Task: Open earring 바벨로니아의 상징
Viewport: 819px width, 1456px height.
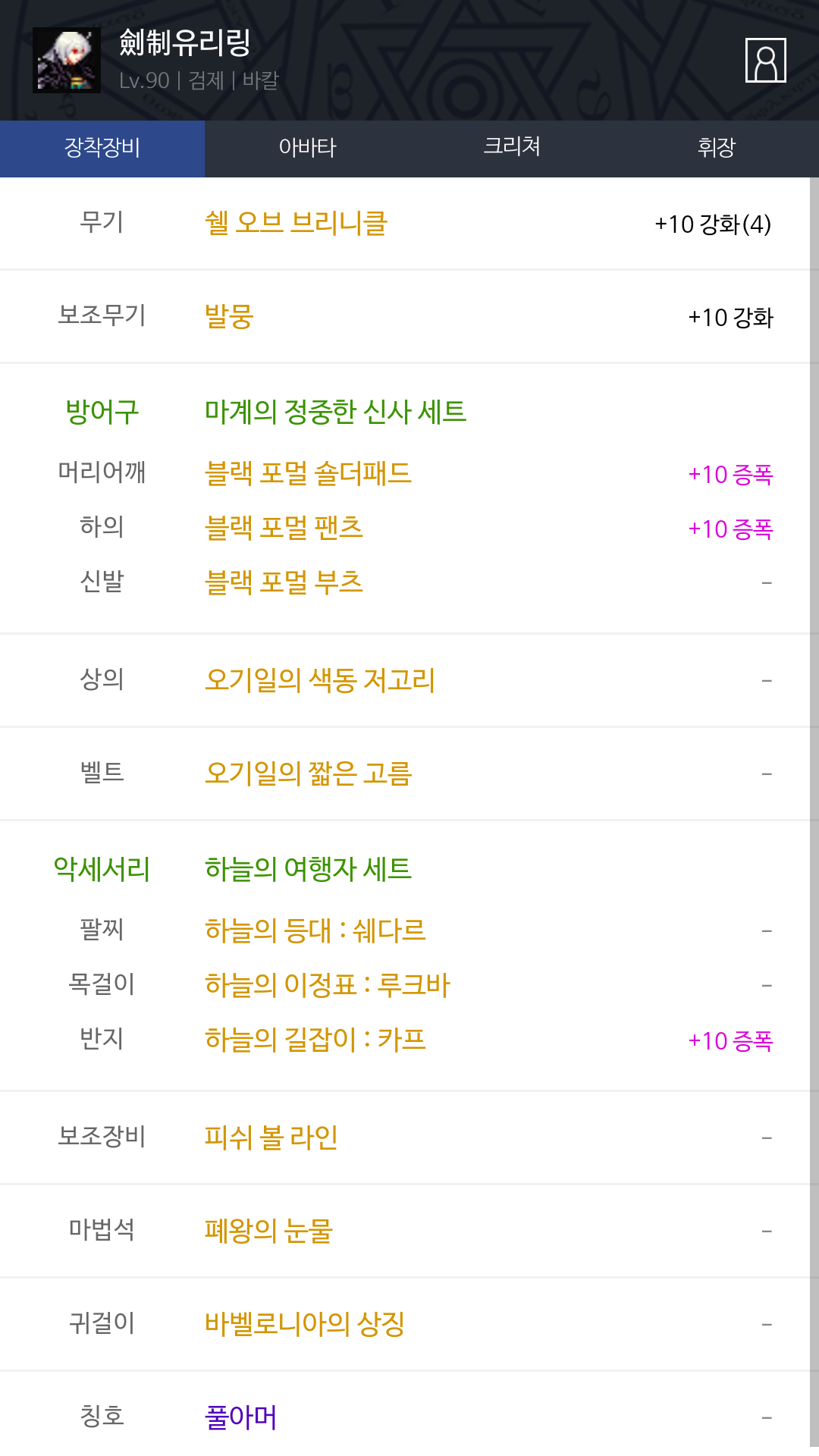Action: 305,1324
